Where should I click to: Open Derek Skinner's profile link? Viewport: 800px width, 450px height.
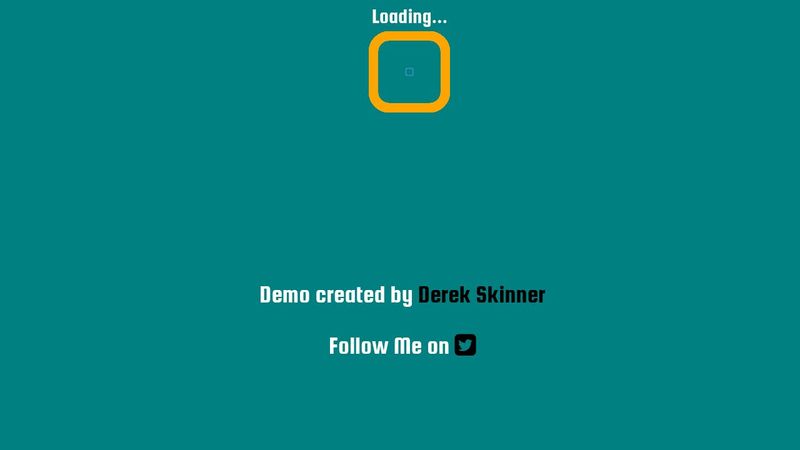[481, 295]
